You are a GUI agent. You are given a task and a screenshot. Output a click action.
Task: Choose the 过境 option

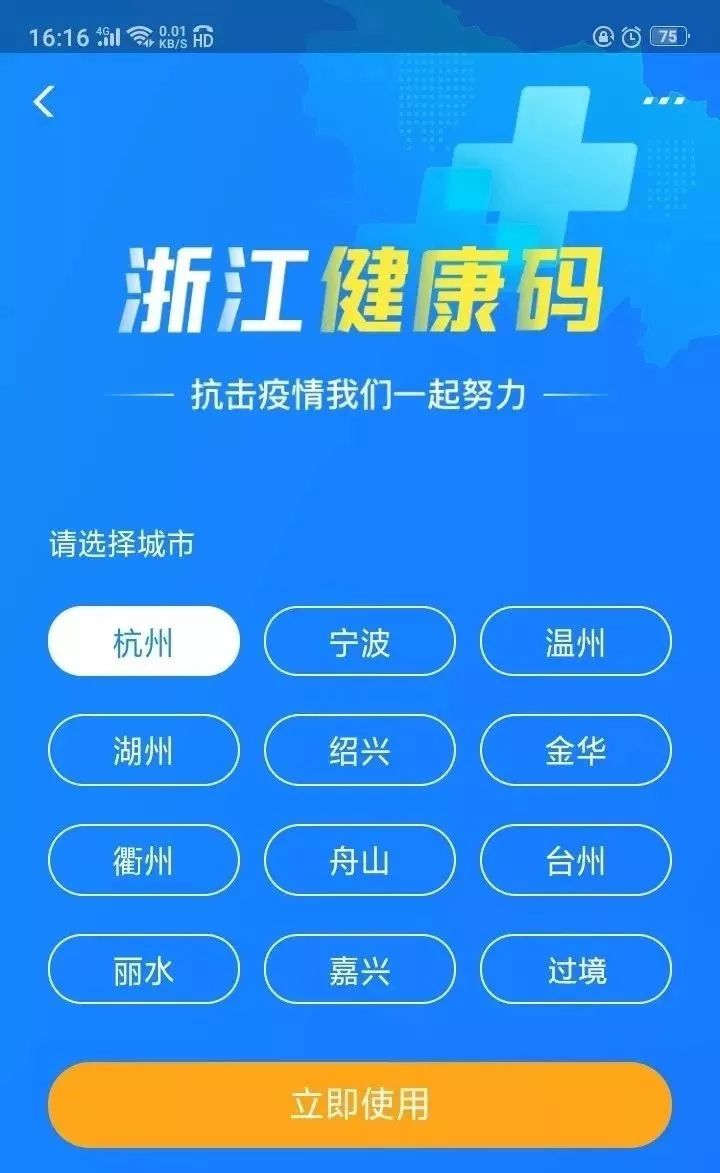(x=576, y=969)
